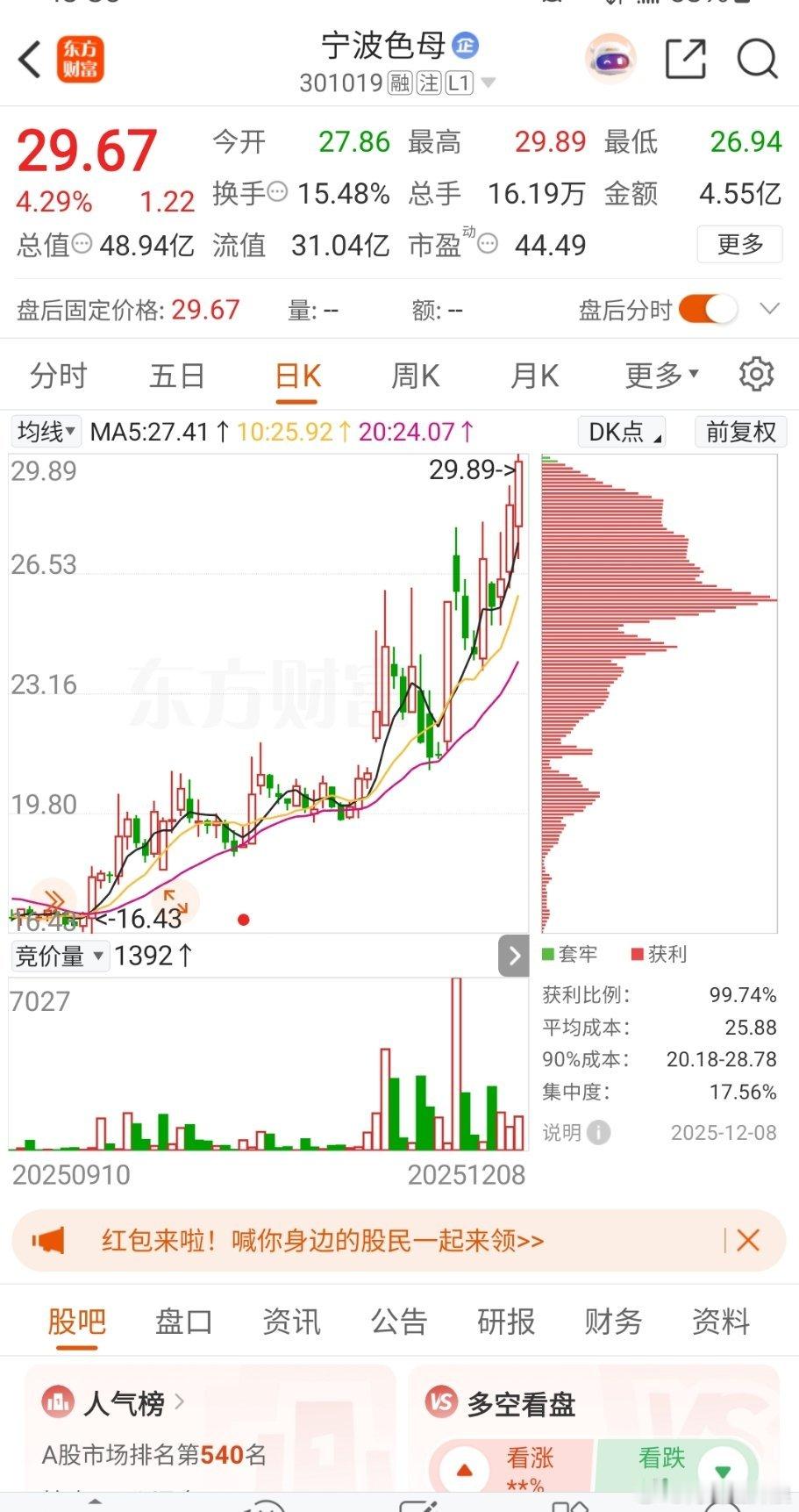
Task: Tap the 企 badge beside 宁波色母
Action: click(464, 47)
